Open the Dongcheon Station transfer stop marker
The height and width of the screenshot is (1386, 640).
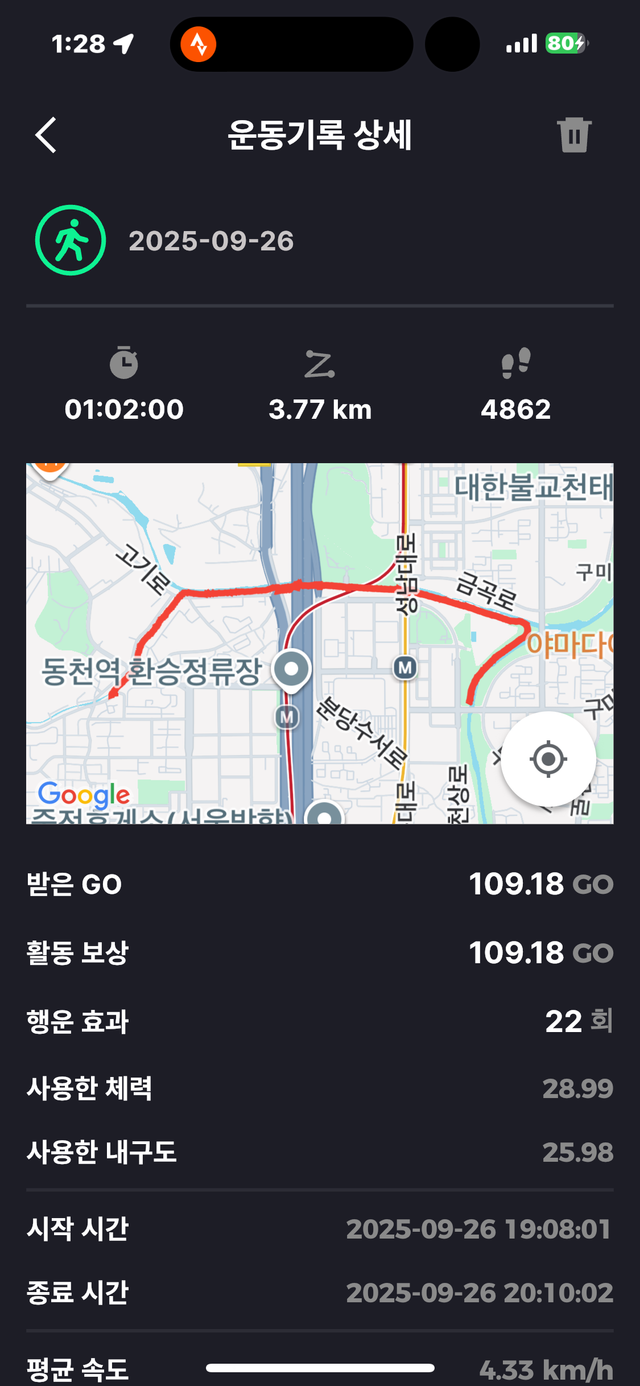pyautogui.click(x=293, y=668)
